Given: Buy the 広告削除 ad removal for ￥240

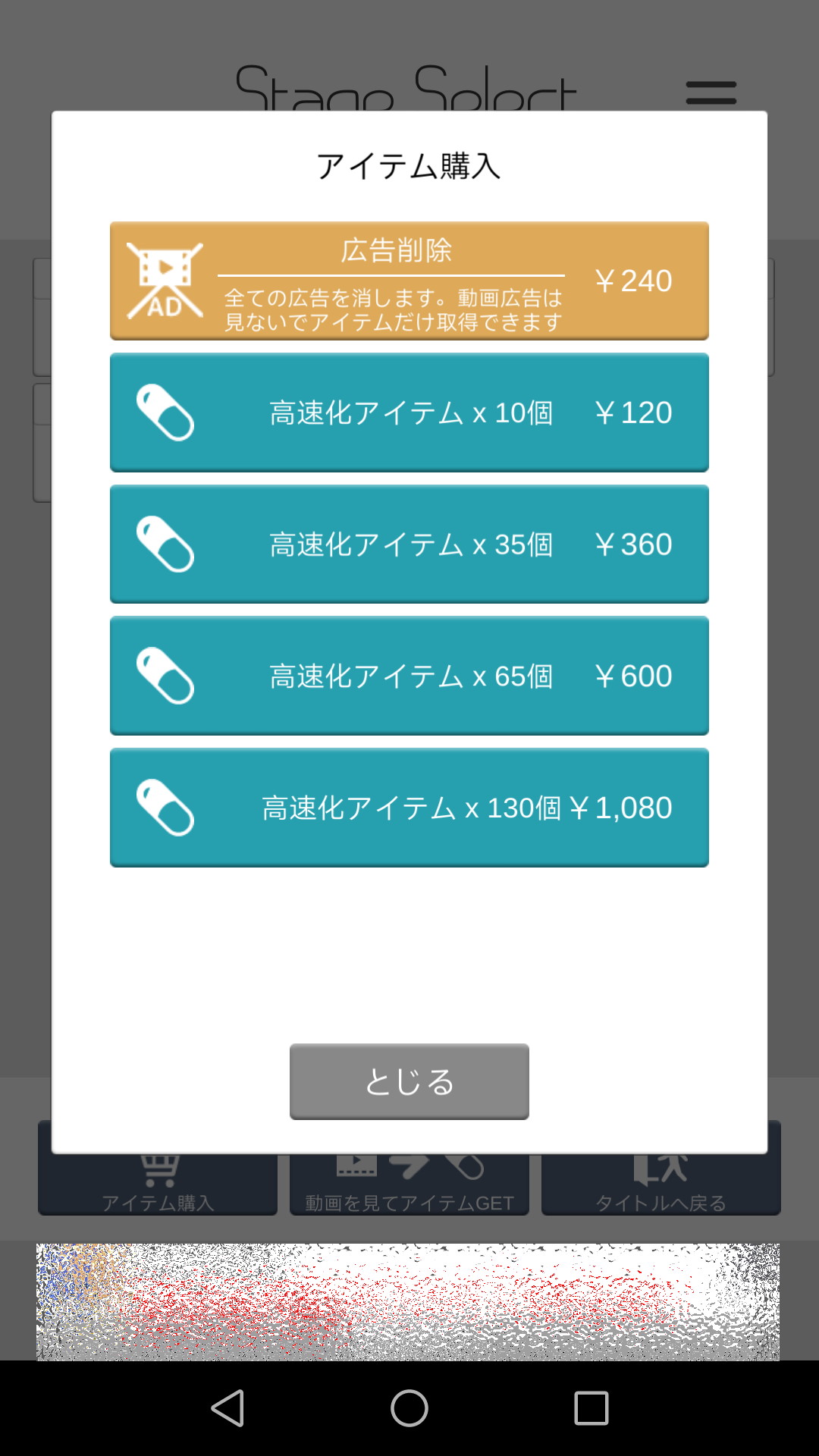Looking at the screenshot, I should tap(409, 281).
